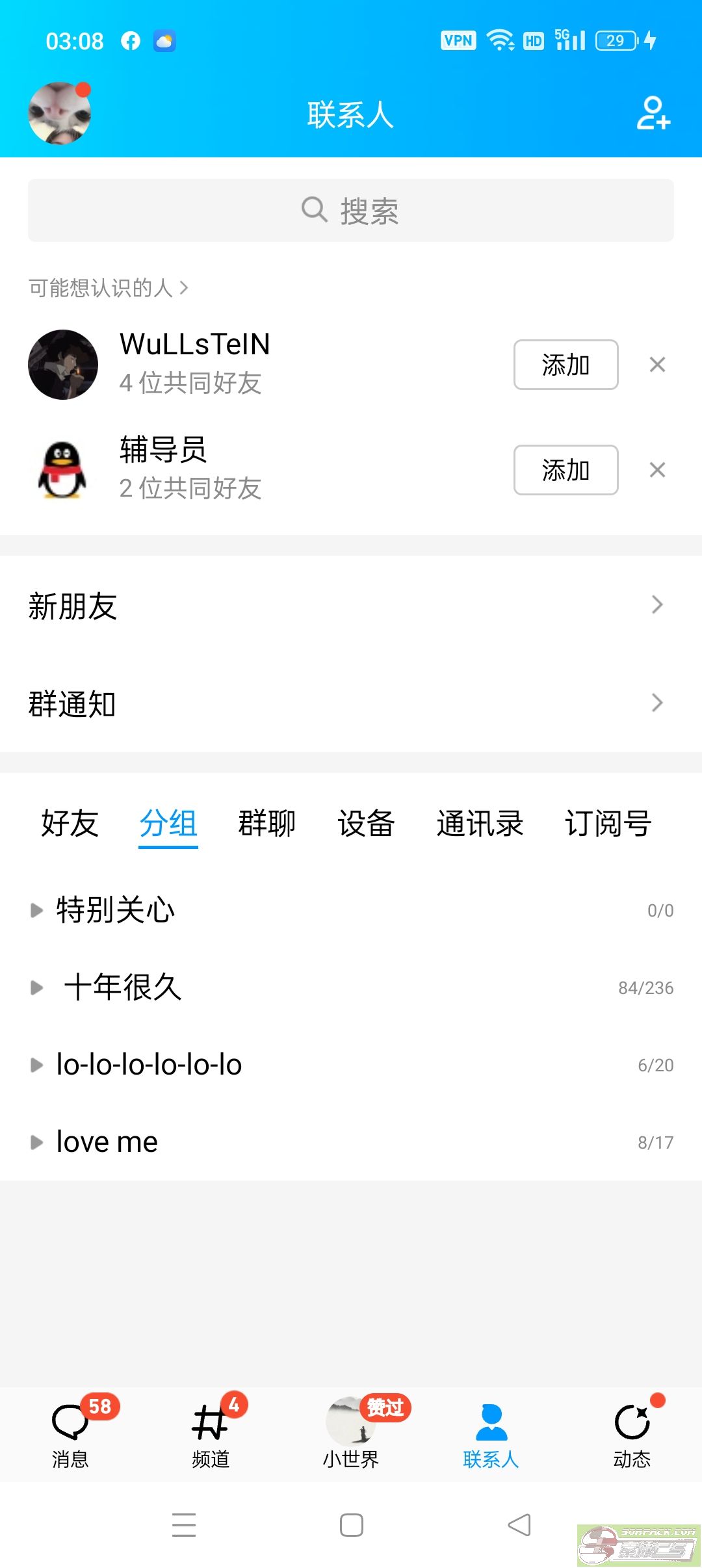Switch to the 订阅号 tab
This screenshot has height=1568, width=702.
point(608,824)
